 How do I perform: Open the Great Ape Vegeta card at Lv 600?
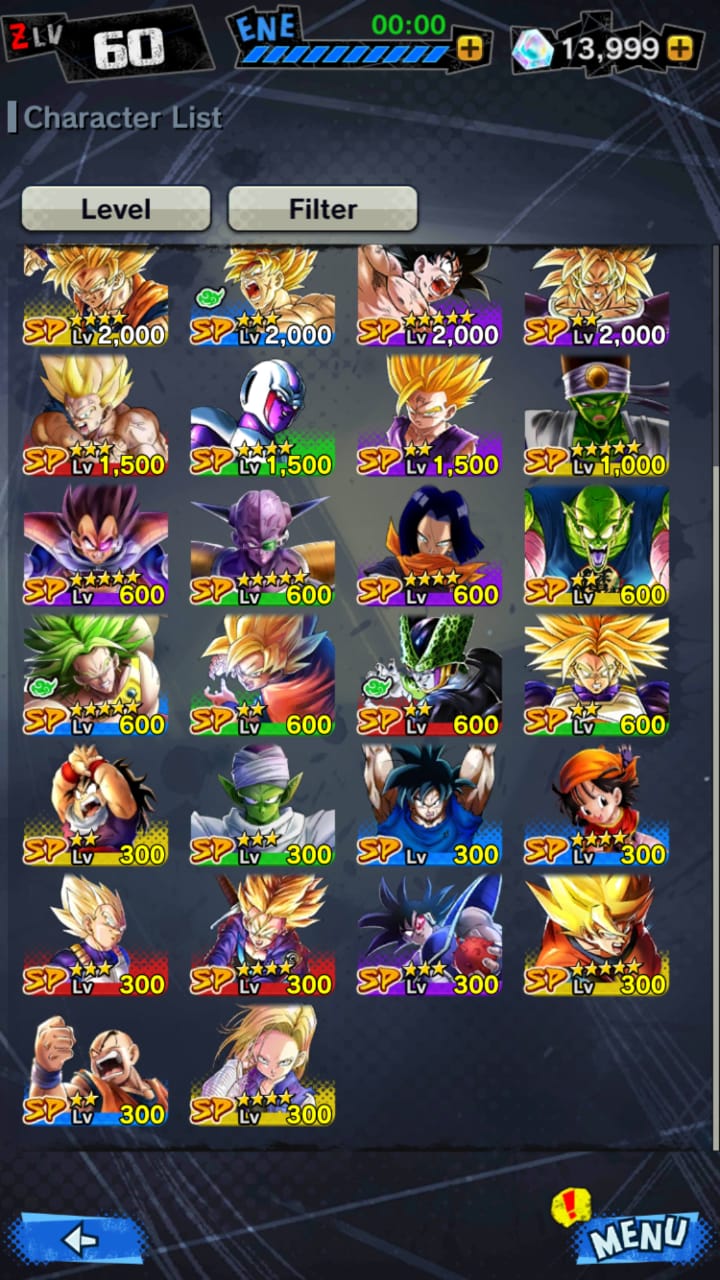(x=96, y=546)
